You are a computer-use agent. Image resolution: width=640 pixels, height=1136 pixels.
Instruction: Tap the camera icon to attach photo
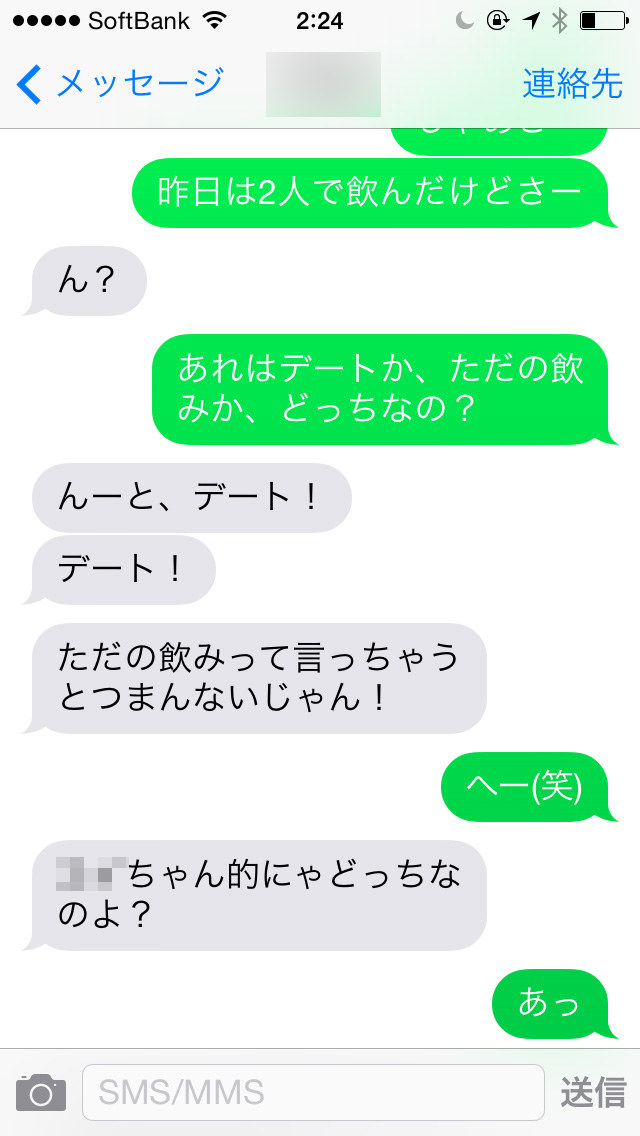pyautogui.click(x=41, y=1092)
